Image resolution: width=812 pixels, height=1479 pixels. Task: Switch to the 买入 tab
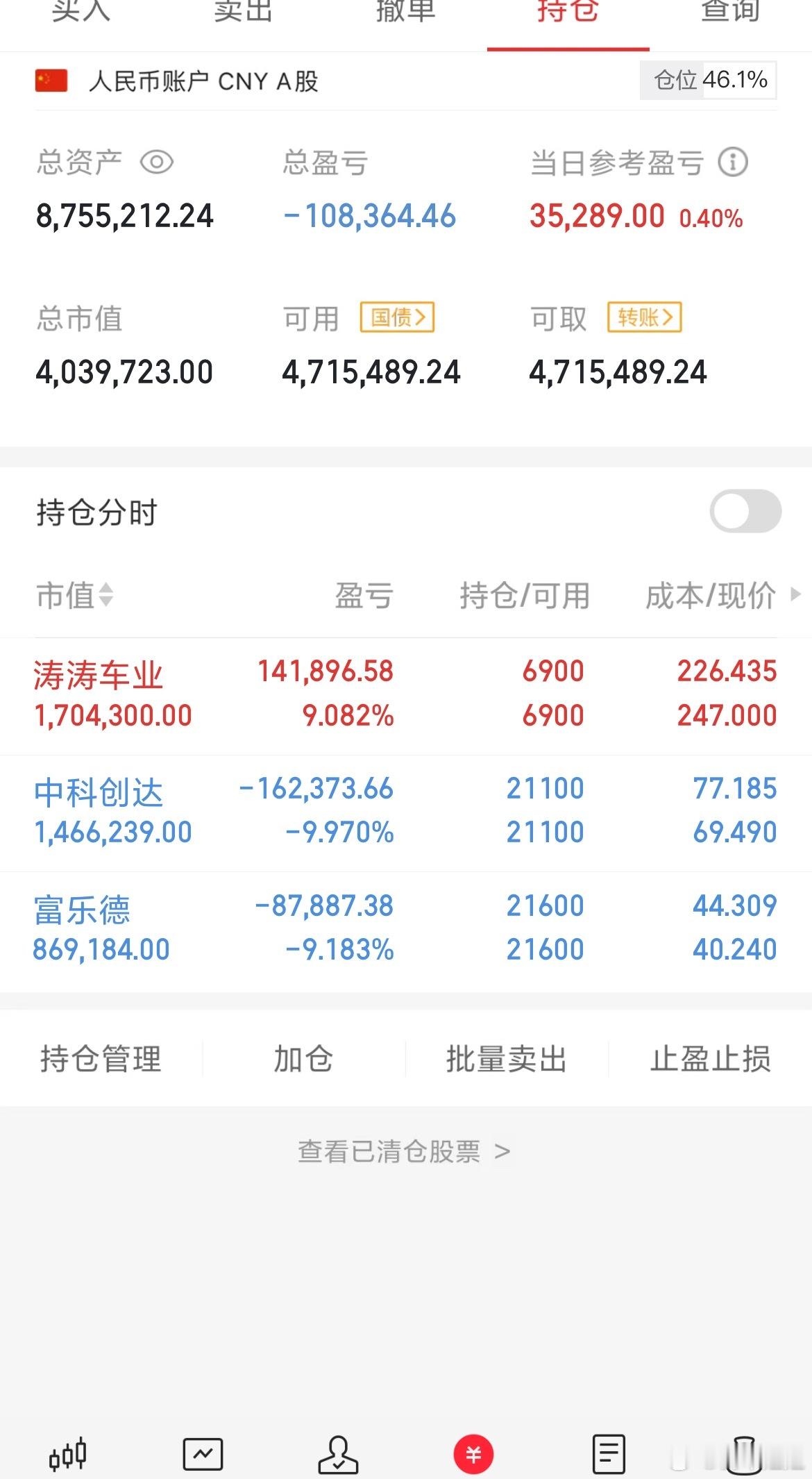81,12
